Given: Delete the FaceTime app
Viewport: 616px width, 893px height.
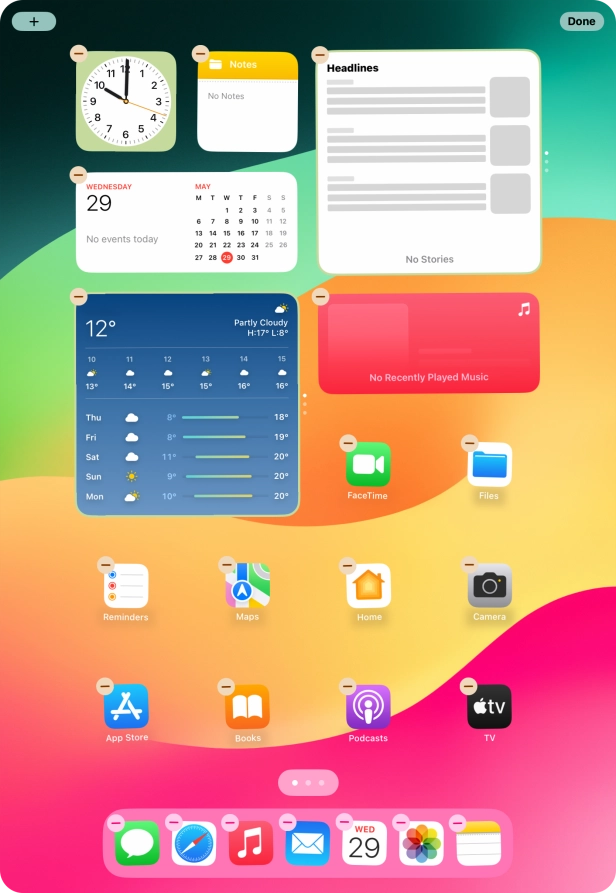Looking at the screenshot, I should (x=348, y=443).
